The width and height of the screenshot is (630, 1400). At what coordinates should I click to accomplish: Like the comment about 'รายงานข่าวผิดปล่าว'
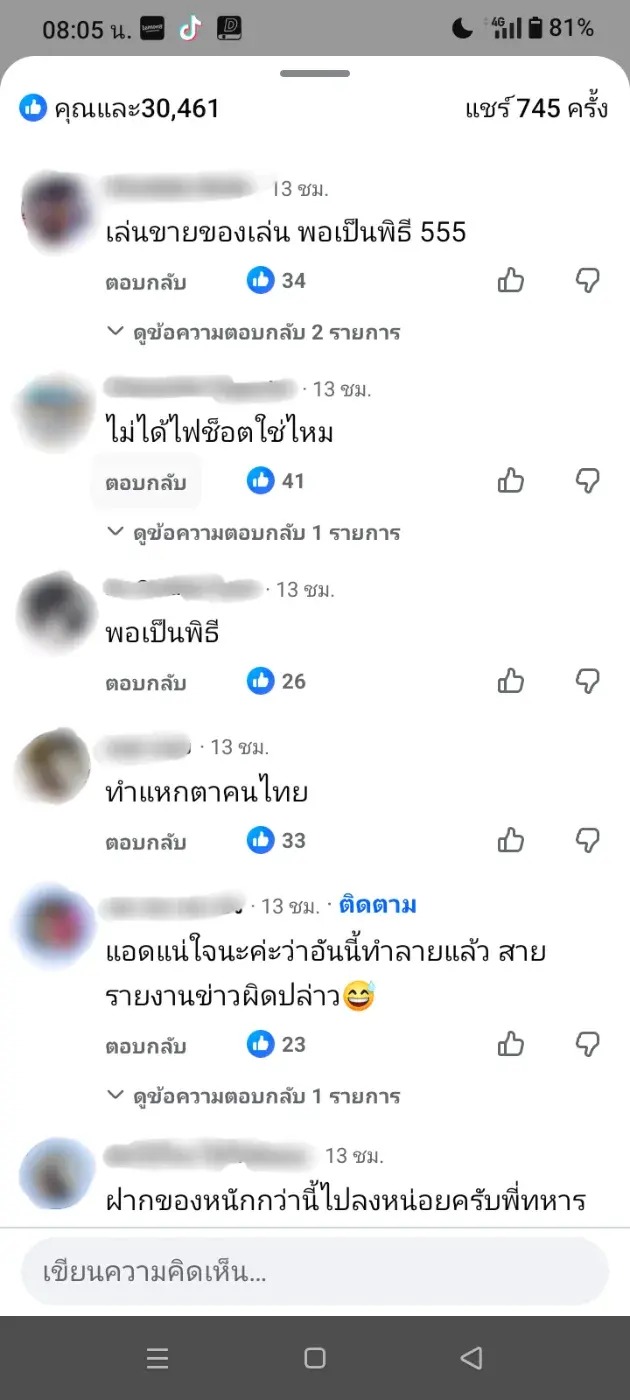511,1044
